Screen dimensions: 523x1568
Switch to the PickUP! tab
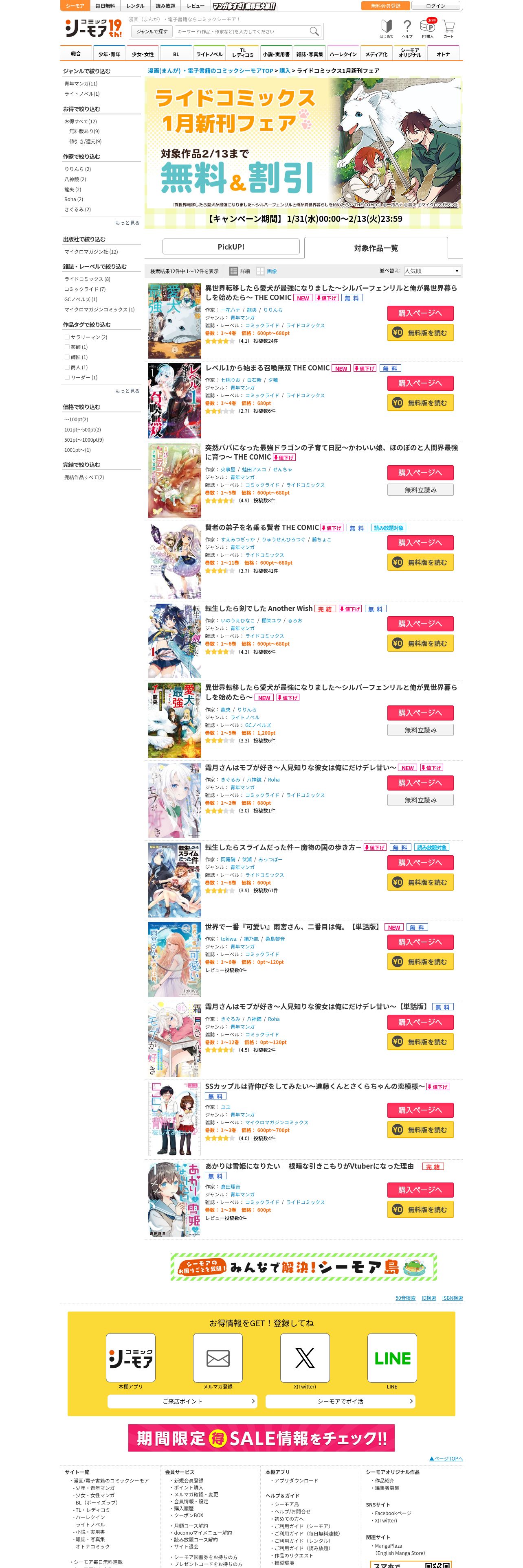tap(231, 247)
